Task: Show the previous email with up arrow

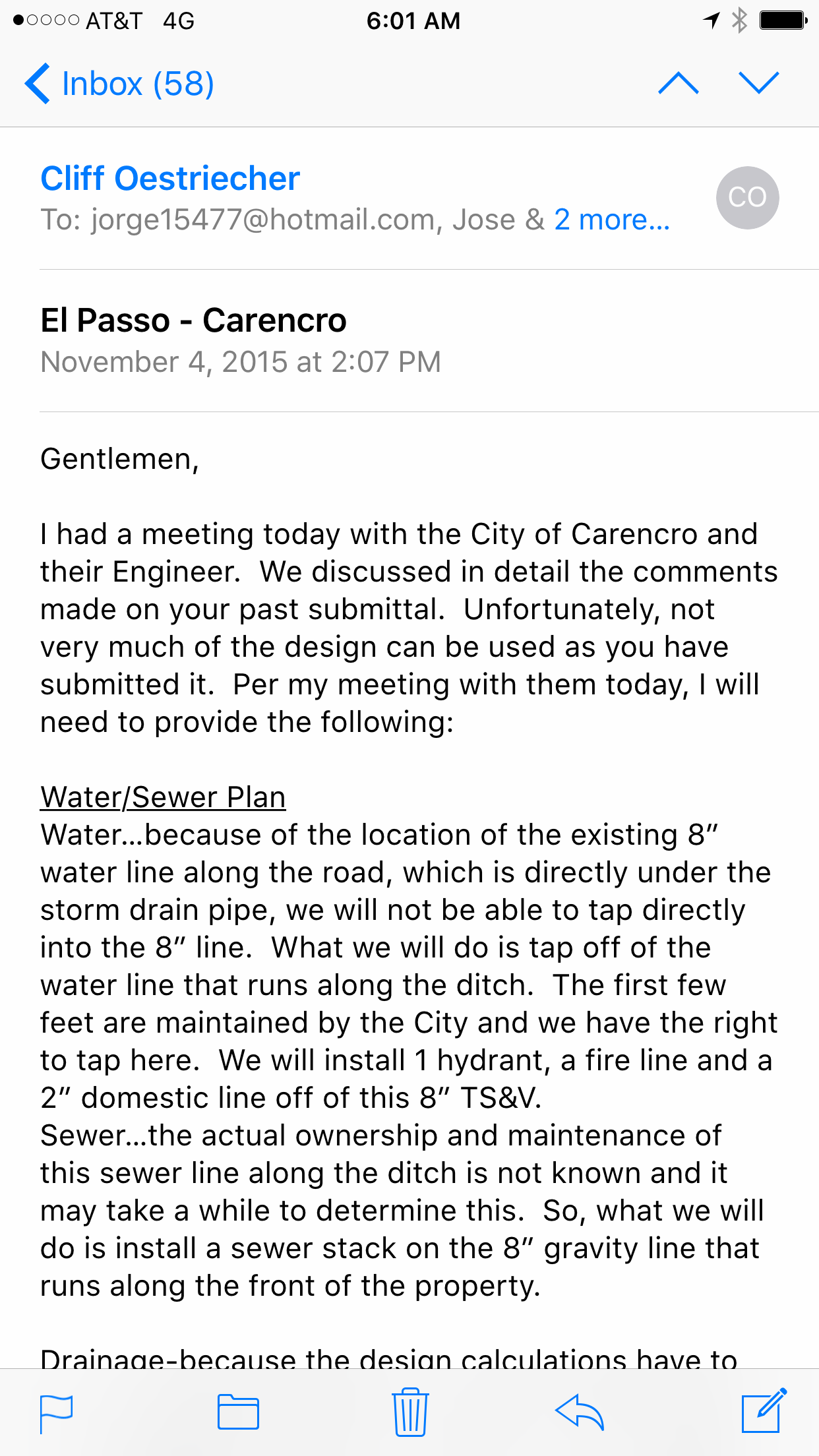Action: click(678, 84)
